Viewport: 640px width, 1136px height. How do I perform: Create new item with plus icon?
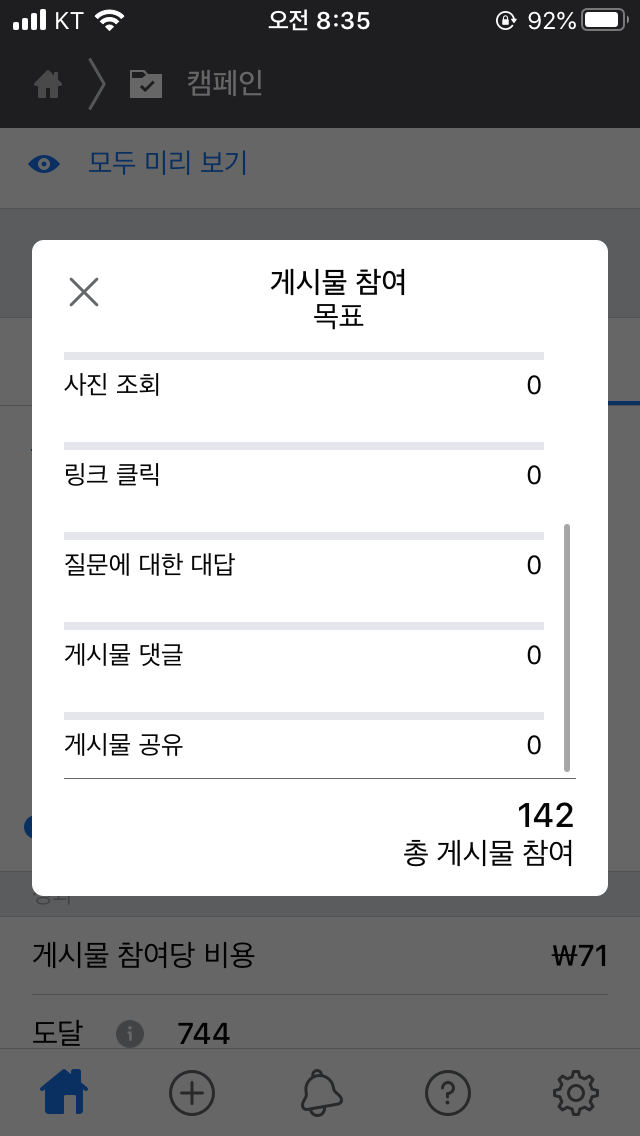tap(191, 1091)
